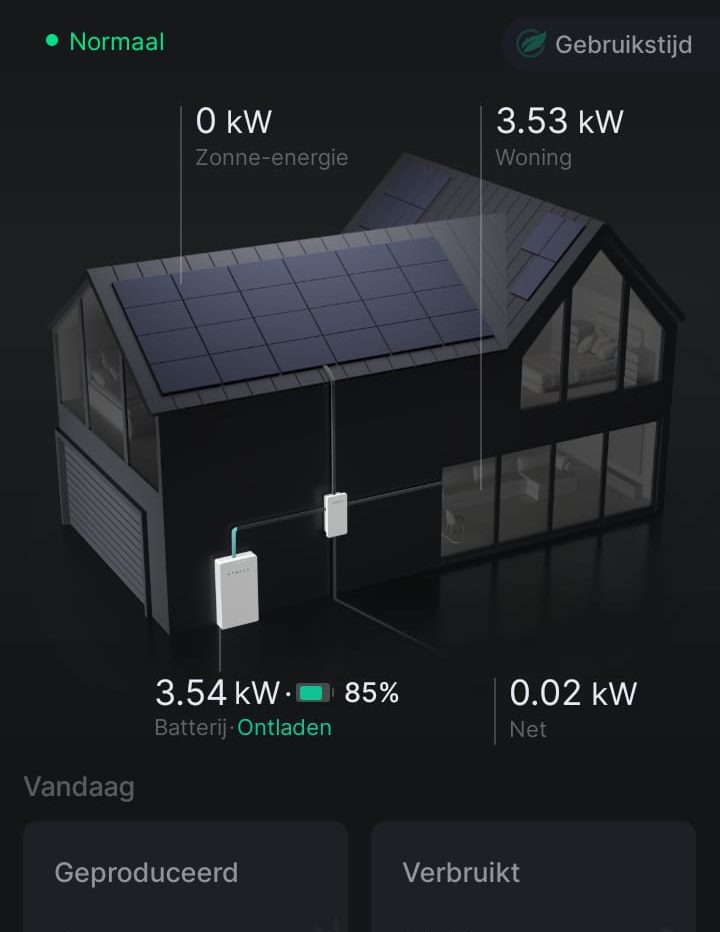Open the Verbruikt card

pos(533,876)
